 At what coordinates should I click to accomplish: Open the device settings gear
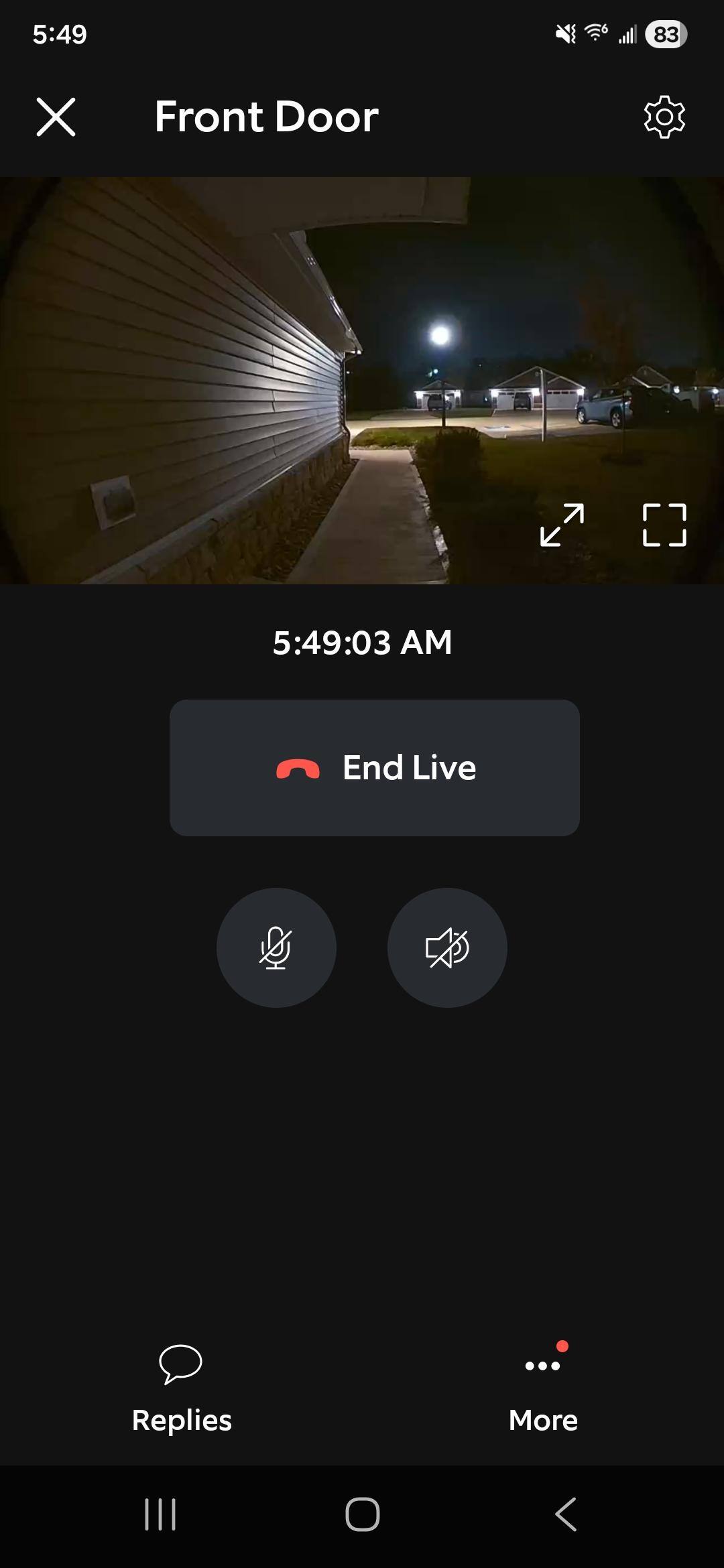point(664,117)
